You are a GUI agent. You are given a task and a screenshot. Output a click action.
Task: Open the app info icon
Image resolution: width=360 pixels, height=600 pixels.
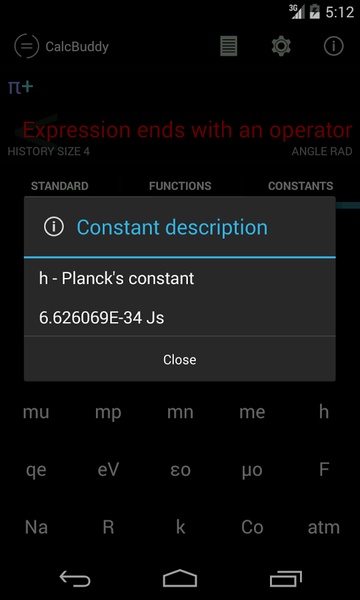tap(334, 46)
